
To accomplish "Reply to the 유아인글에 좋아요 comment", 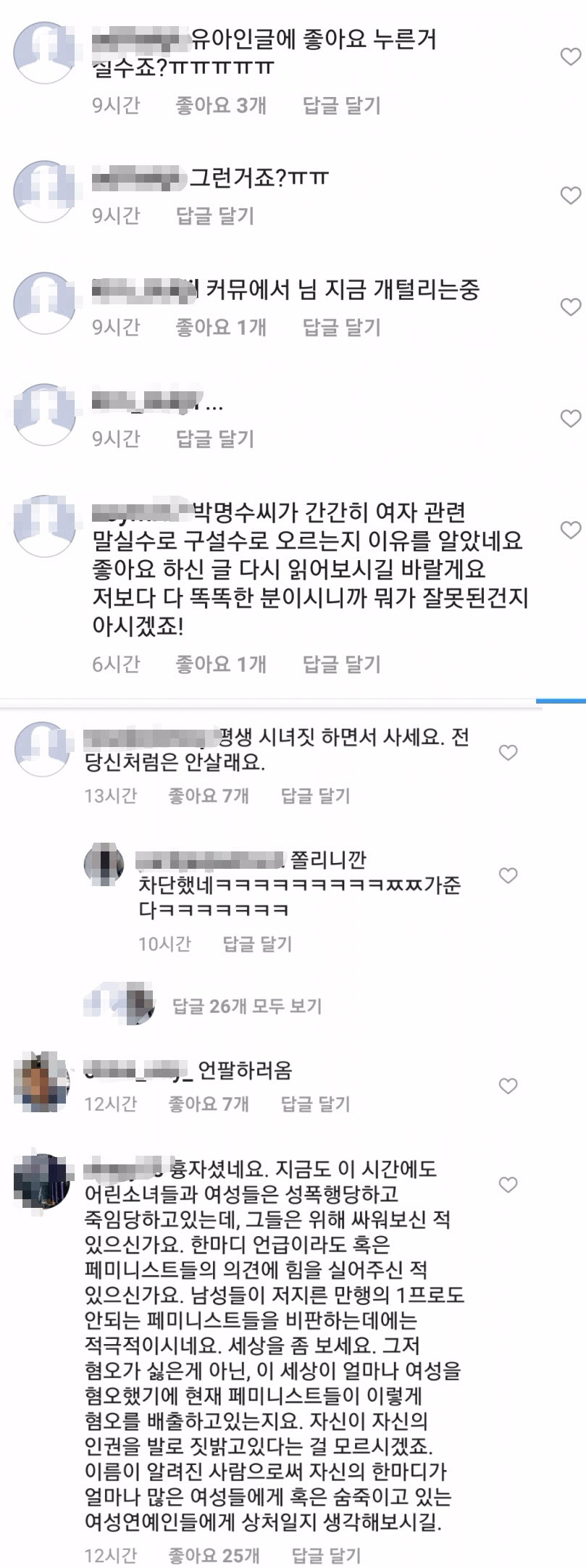I will (341, 106).
